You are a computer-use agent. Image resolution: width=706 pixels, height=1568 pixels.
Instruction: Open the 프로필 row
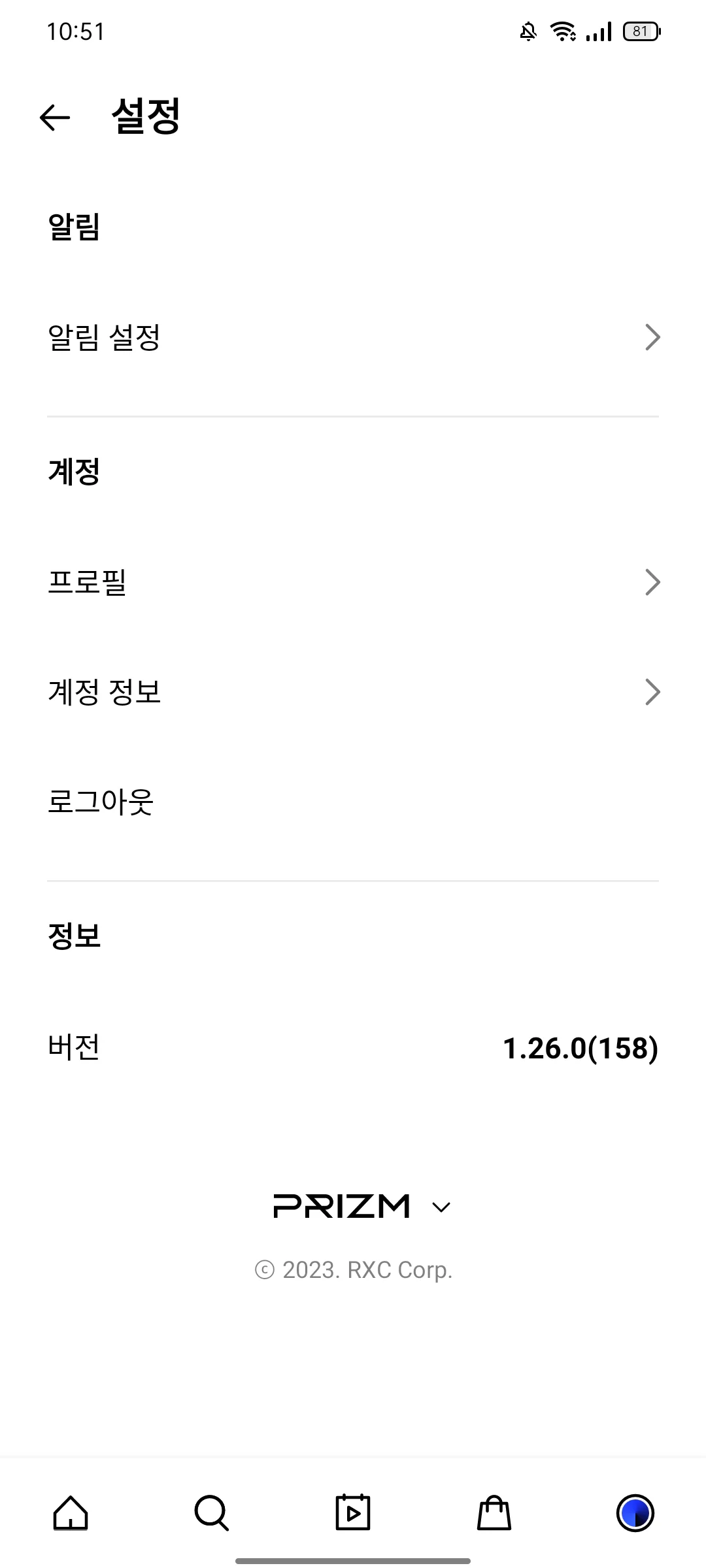[x=353, y=582]
